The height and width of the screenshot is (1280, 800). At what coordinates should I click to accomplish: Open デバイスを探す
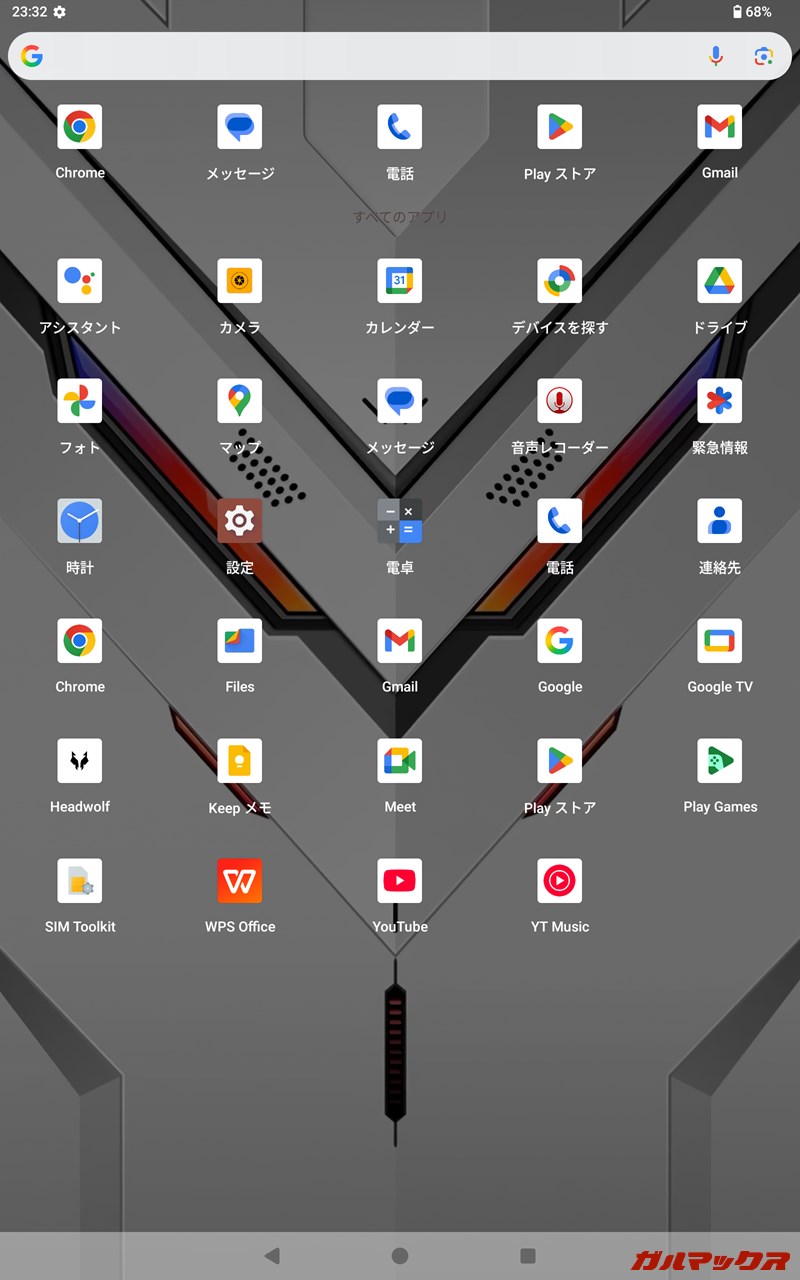[x=560, y=282]
